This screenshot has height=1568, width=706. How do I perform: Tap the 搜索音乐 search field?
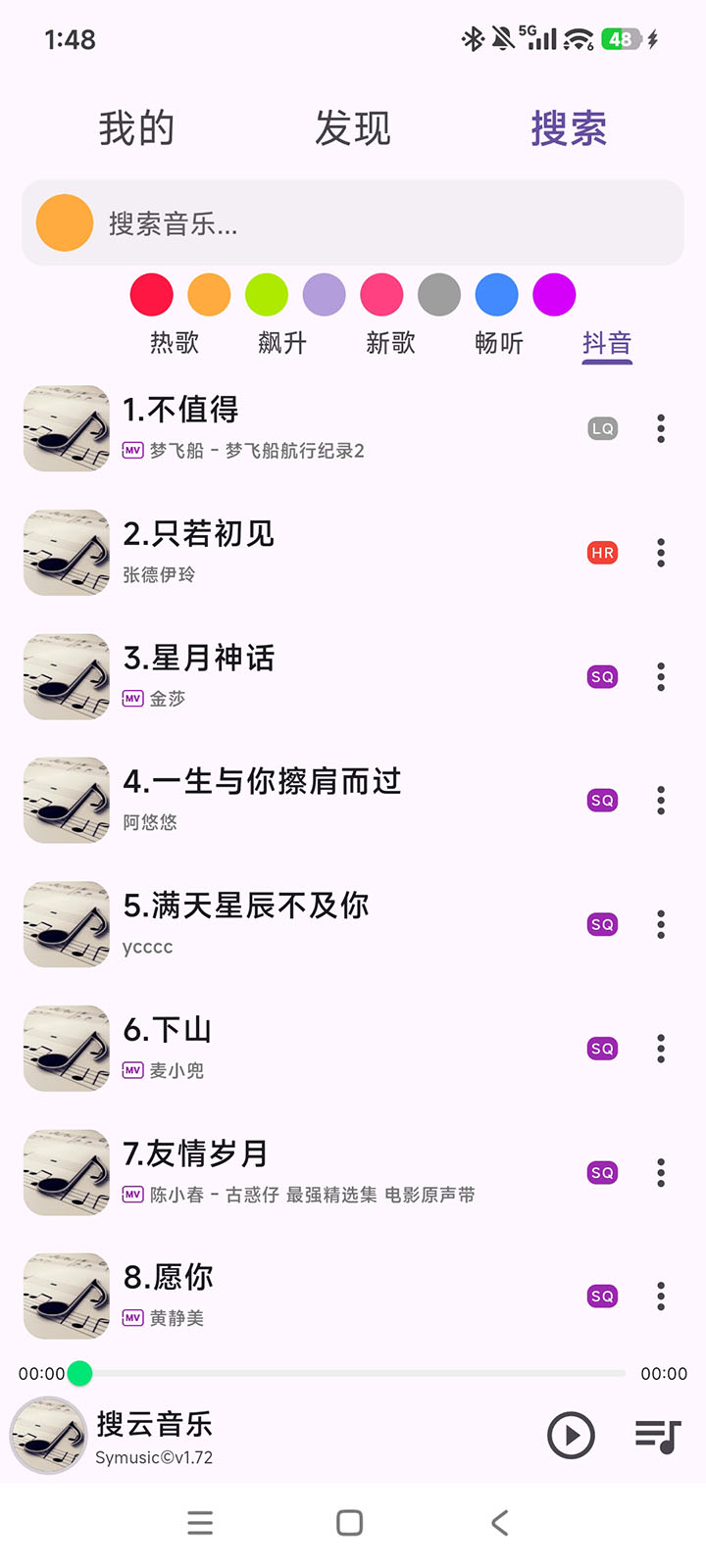click(373, 223)
